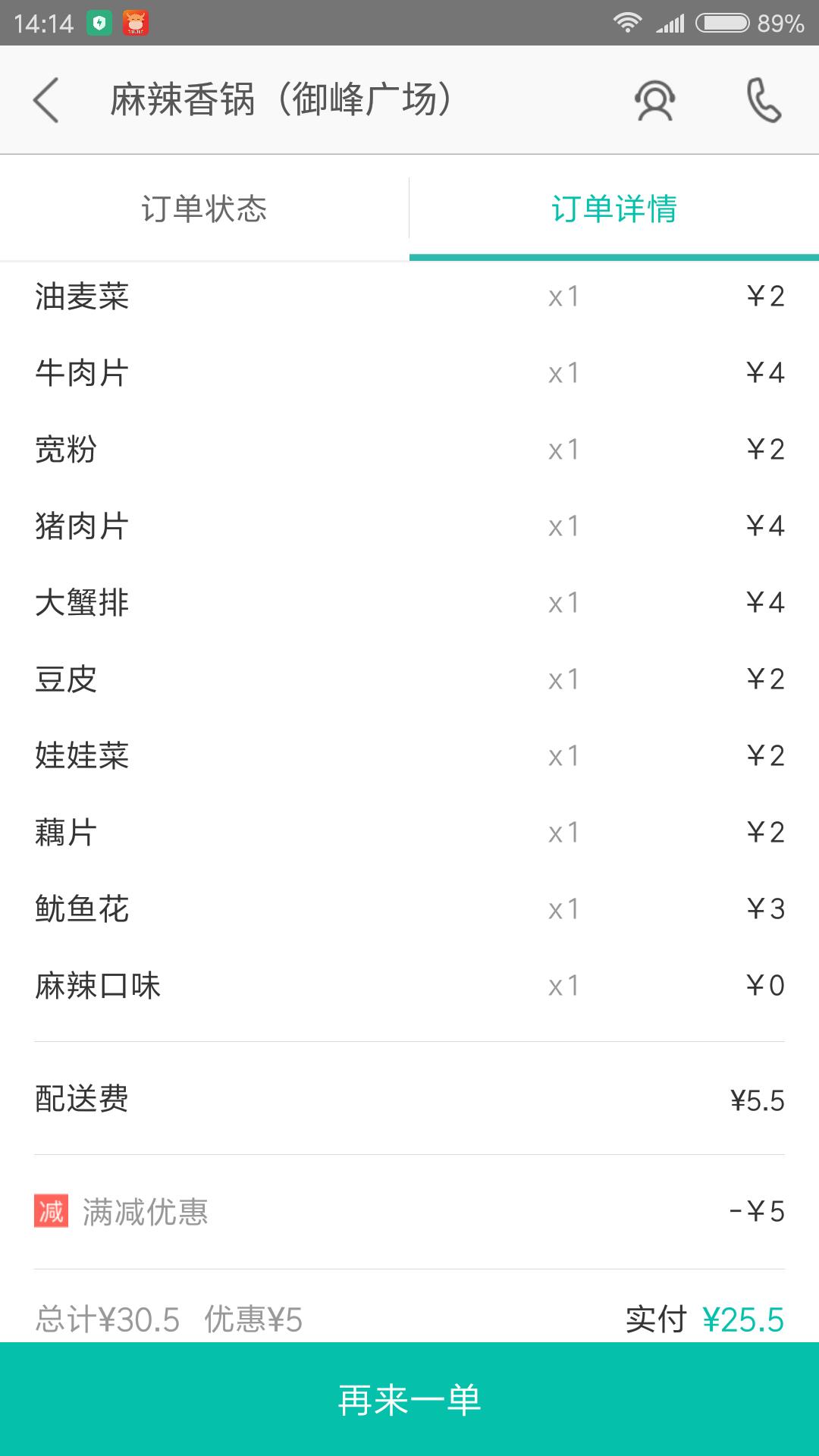Call the restaurant with the phone icon
819x1456 pixels.
pyautogui.click(x=764, y=100)
